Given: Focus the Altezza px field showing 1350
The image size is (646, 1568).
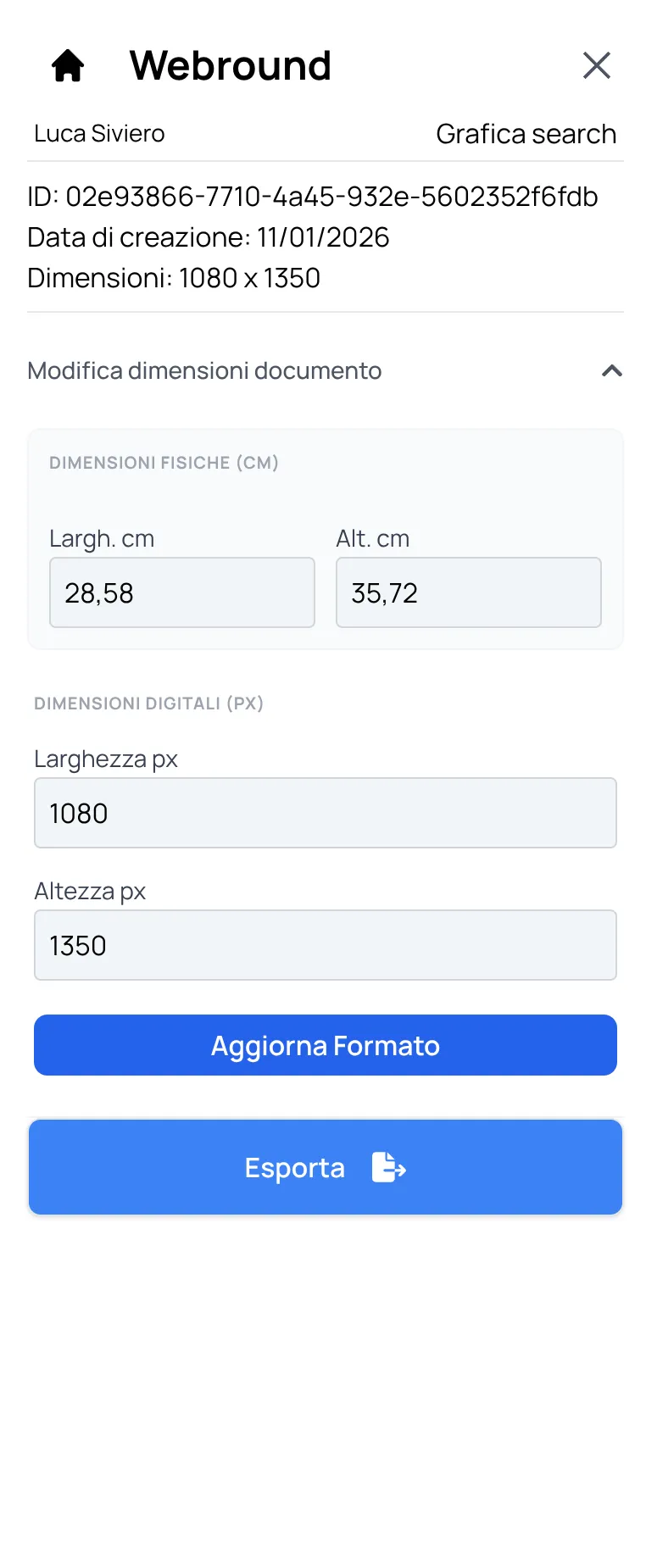Looking at the screenshot, I should click(x=325, y=944).
